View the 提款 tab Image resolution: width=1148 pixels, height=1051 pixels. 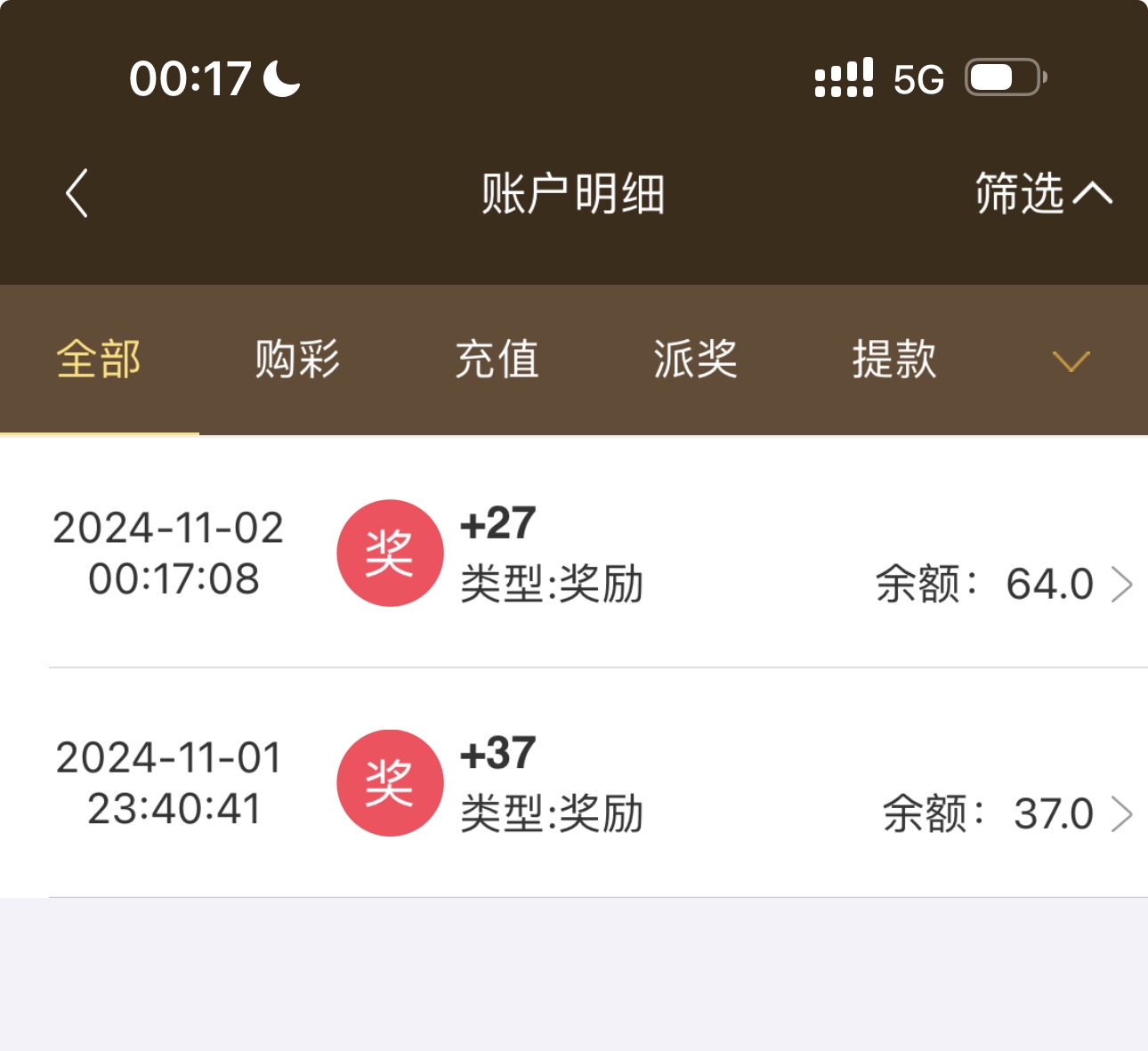(x=894, y=360)
